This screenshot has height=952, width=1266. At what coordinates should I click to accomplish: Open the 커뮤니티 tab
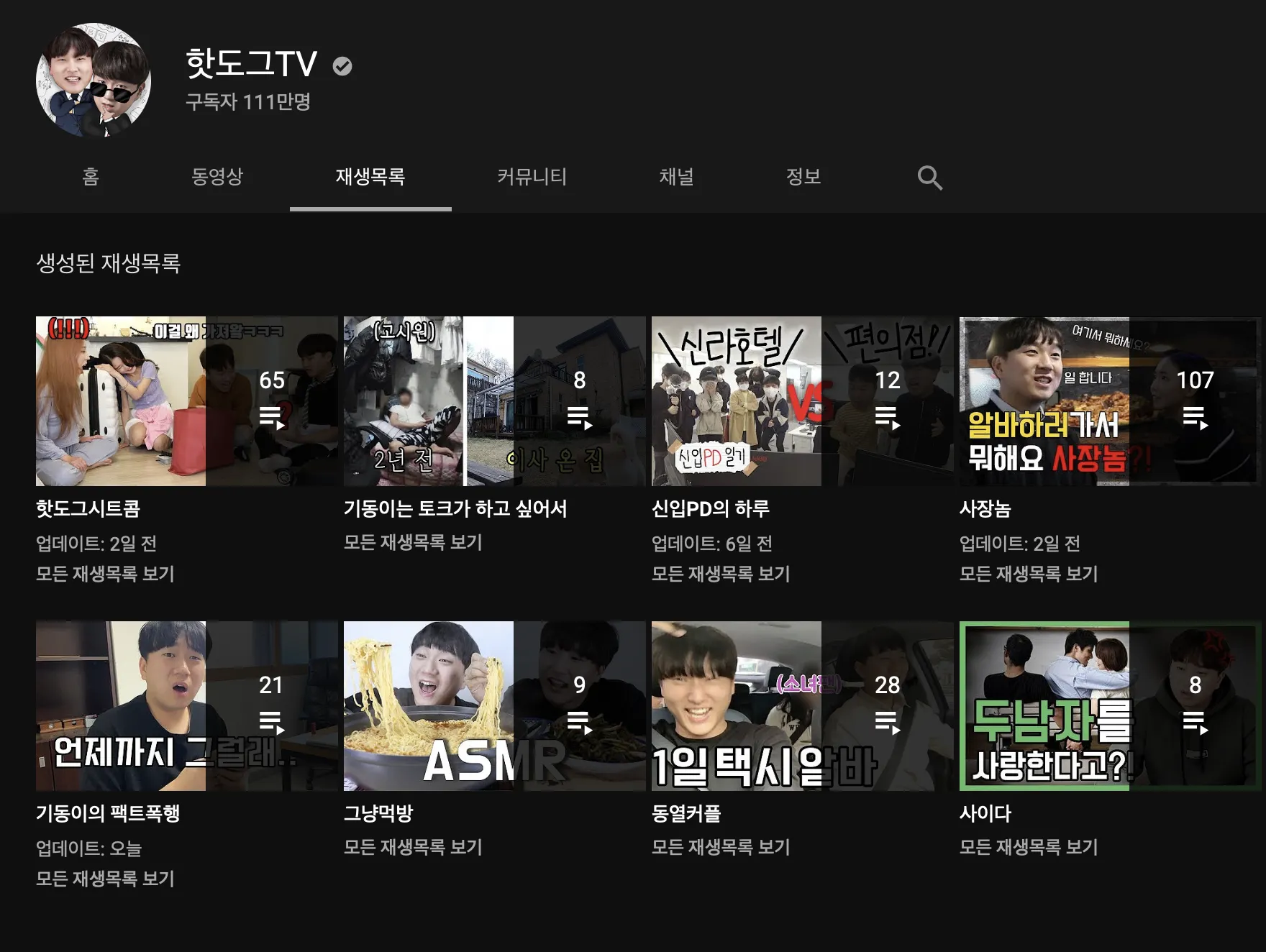pos(532,177)
